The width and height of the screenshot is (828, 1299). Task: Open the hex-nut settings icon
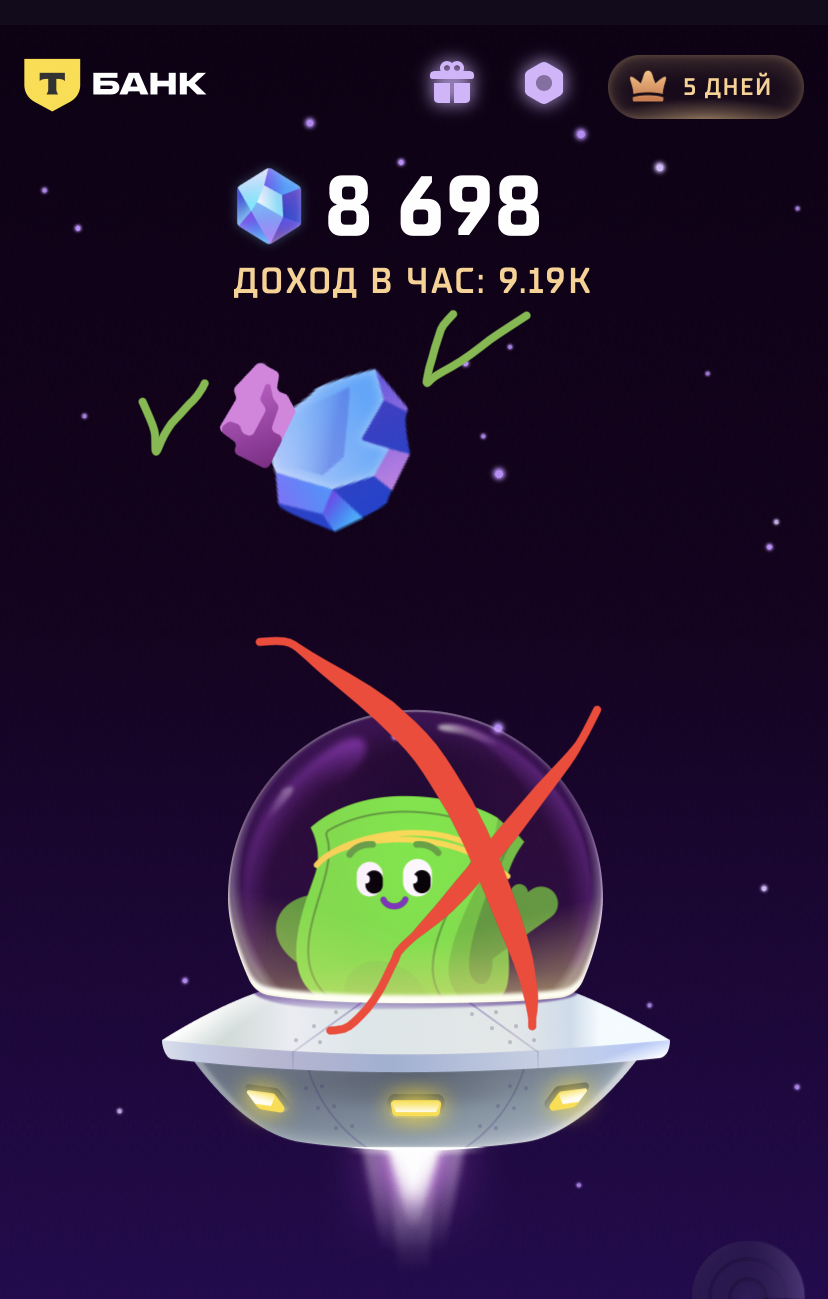(x=544, y=83)
